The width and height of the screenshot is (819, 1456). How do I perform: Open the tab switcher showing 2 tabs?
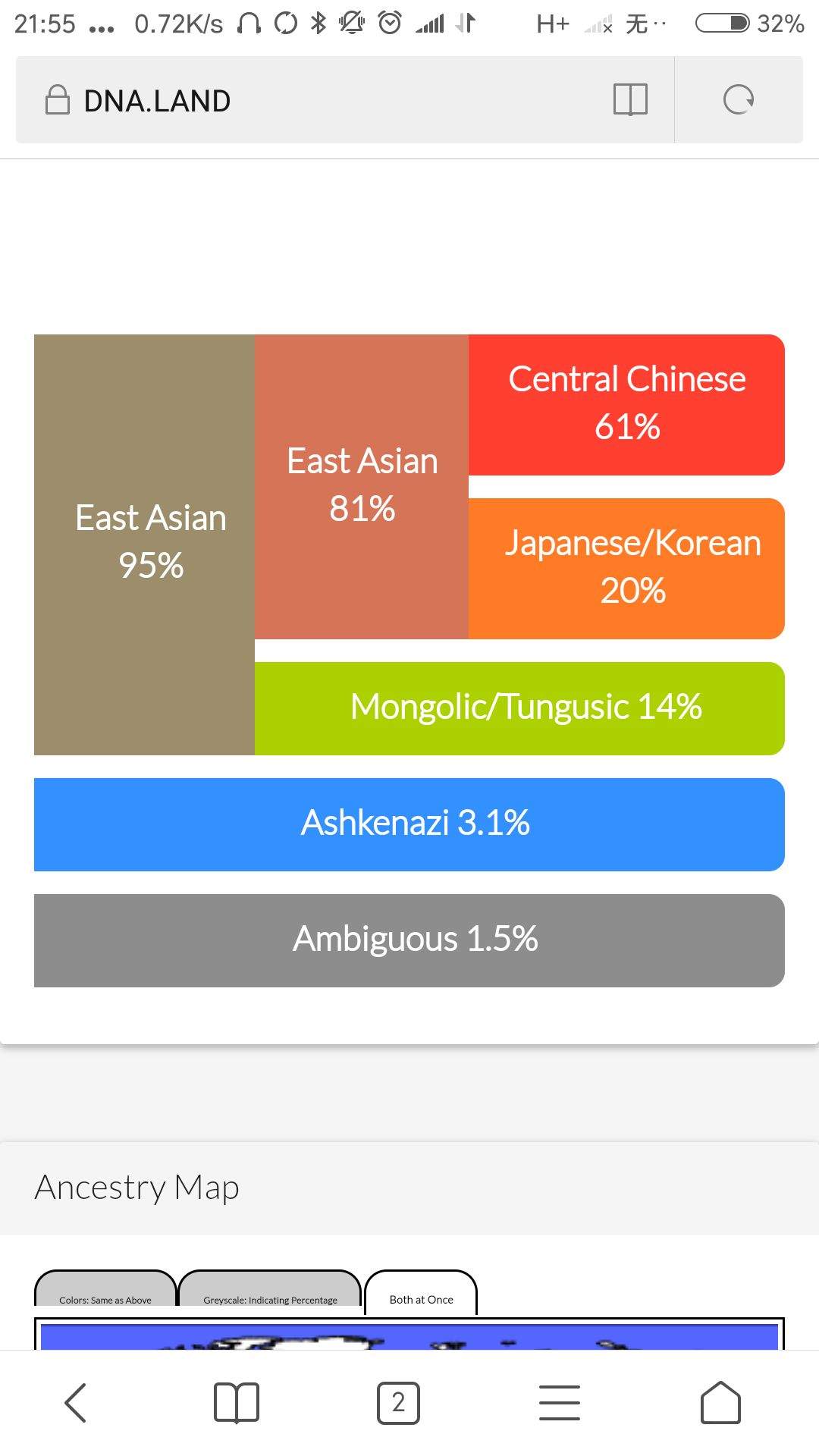(x=398, y=1402)
